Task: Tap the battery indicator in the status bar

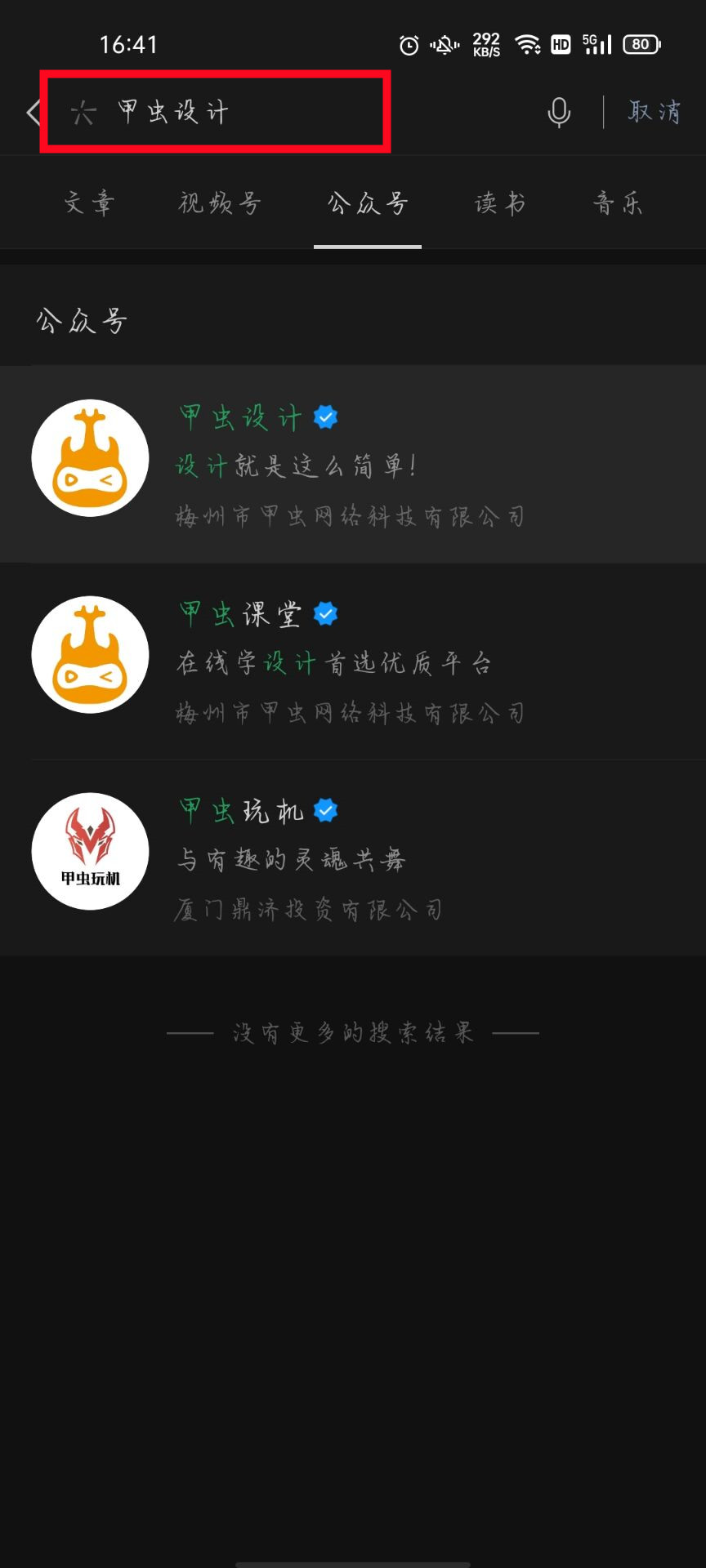Action: [x=641, y=44]
